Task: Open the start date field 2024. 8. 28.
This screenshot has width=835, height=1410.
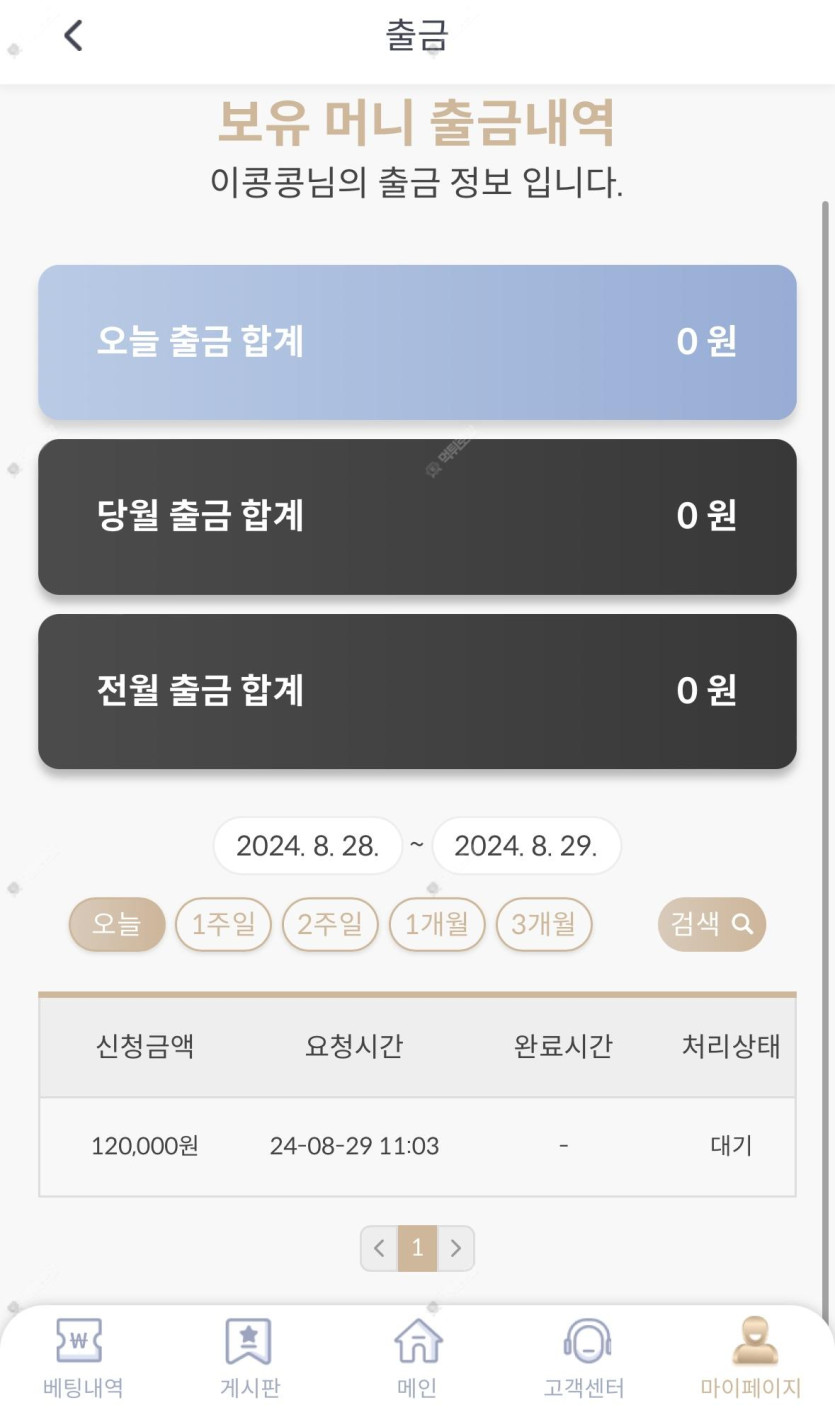Action: (x=307, y=846)
